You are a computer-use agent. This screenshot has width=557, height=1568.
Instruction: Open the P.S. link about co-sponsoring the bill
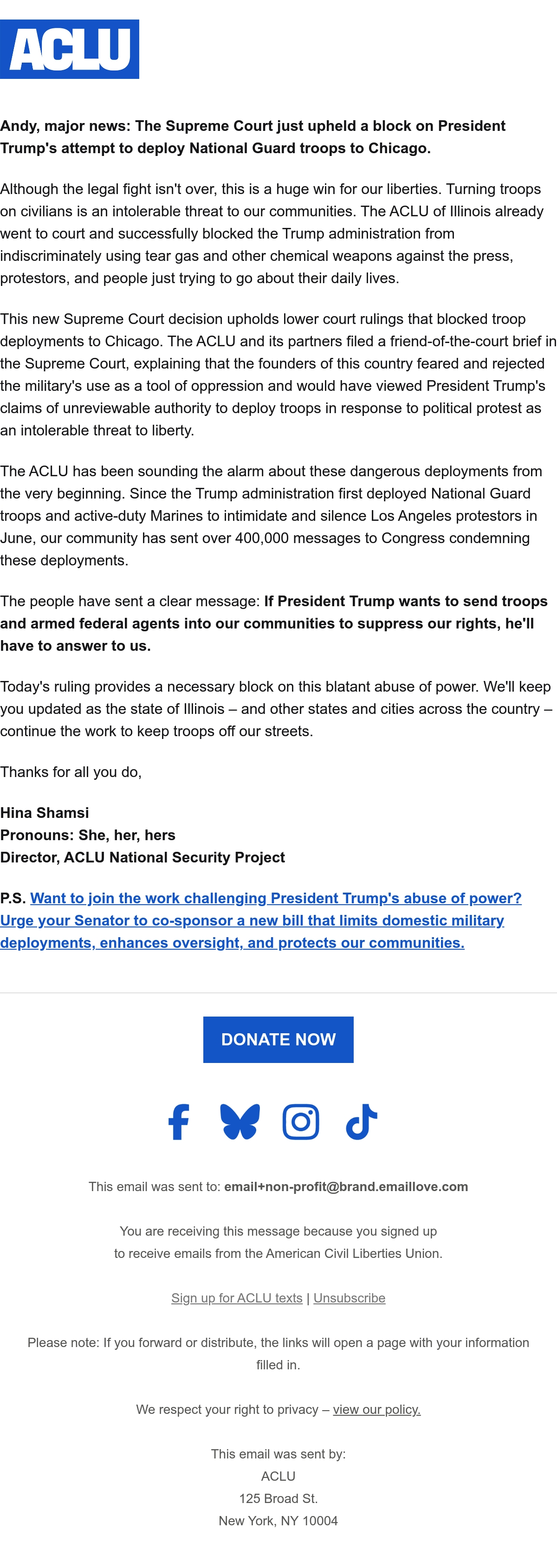260,920
